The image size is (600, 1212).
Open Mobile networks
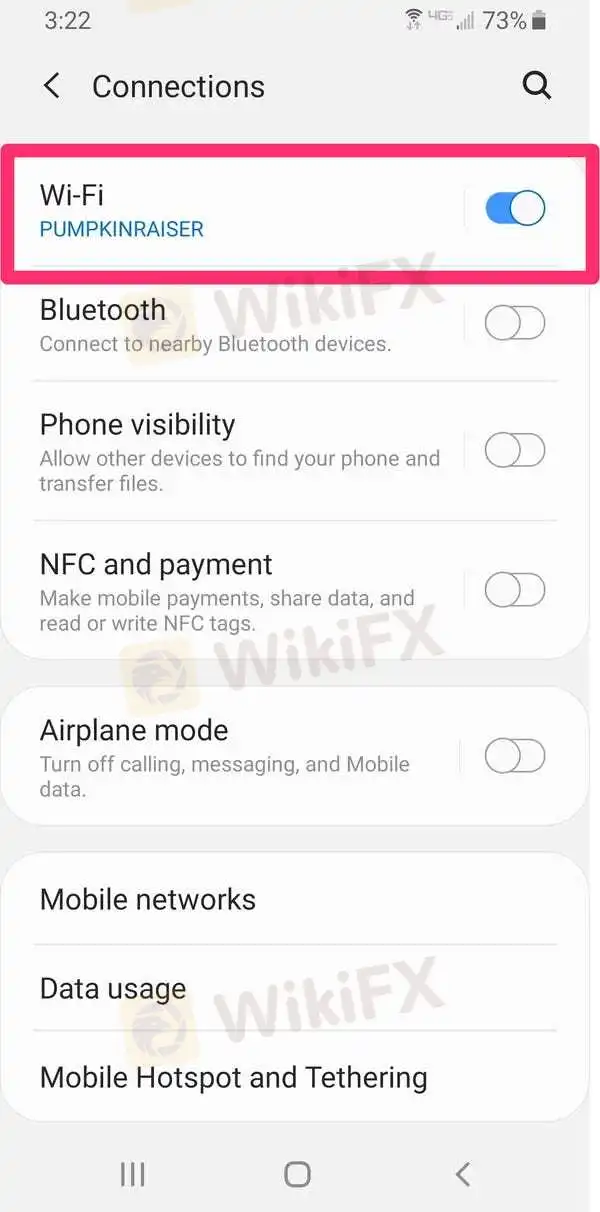pos(148,899)
